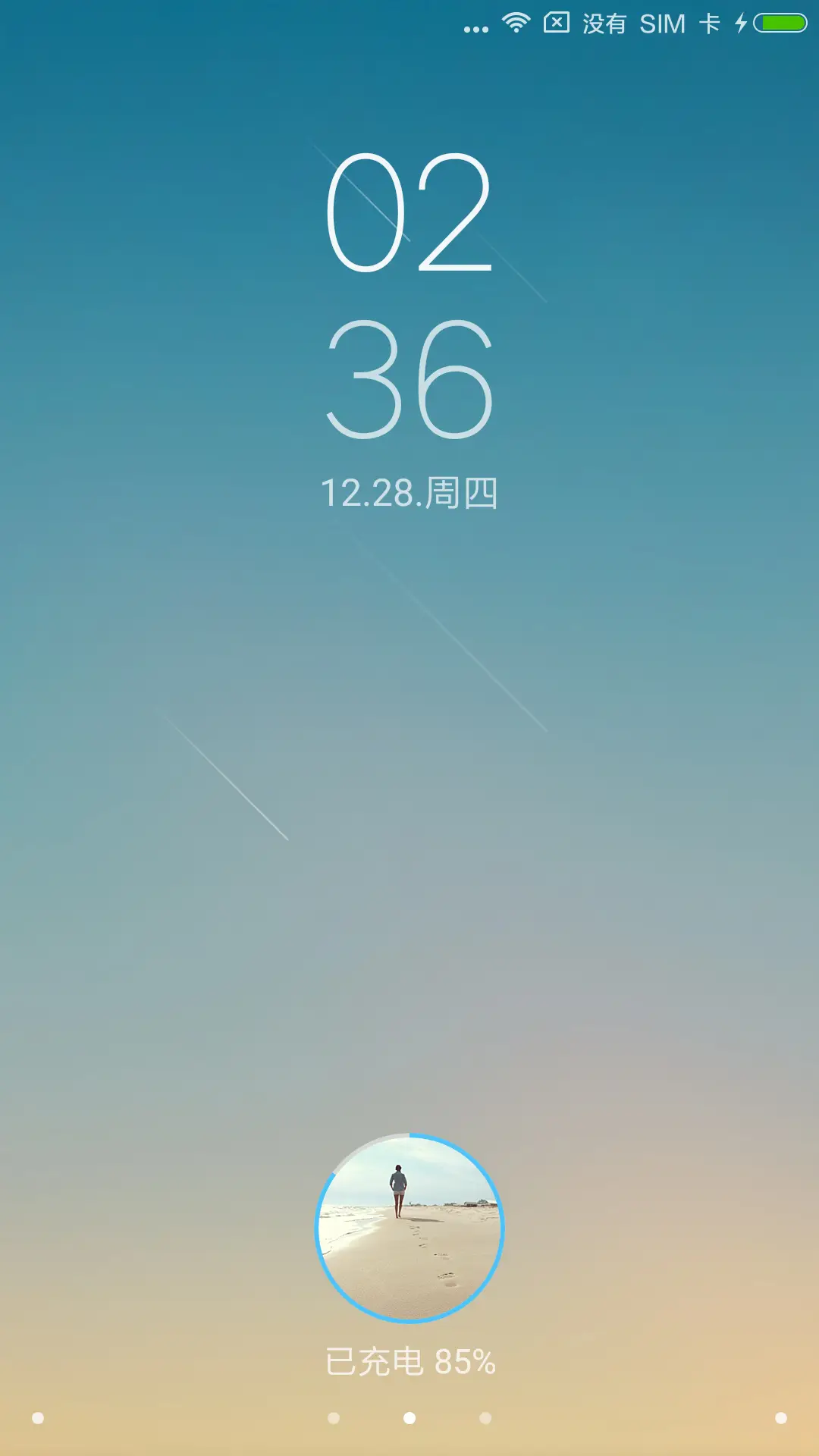Select the last page indicator dot
819x1456 pixels.
485,1418
